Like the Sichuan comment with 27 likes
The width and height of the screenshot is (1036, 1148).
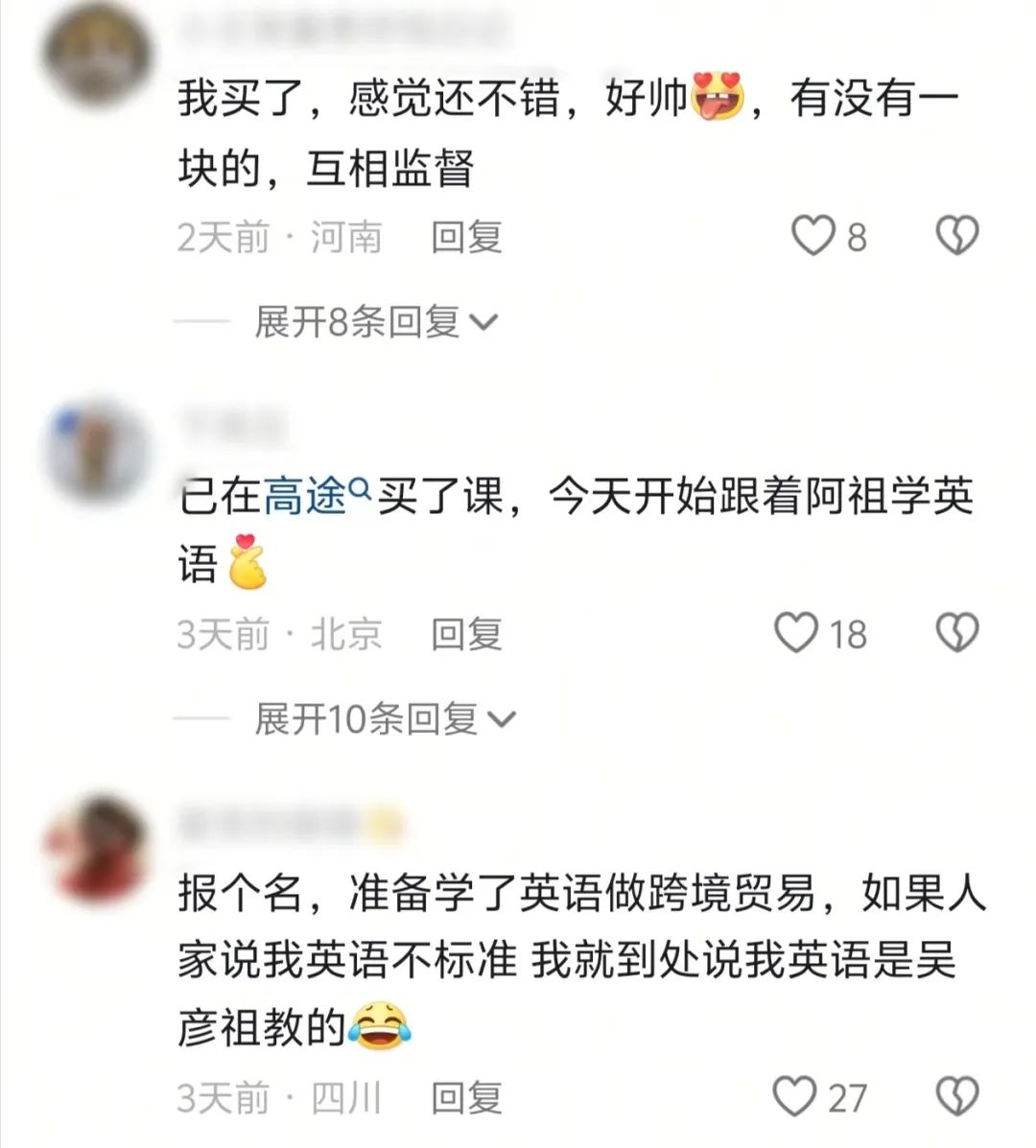(x=795, y=1097)
